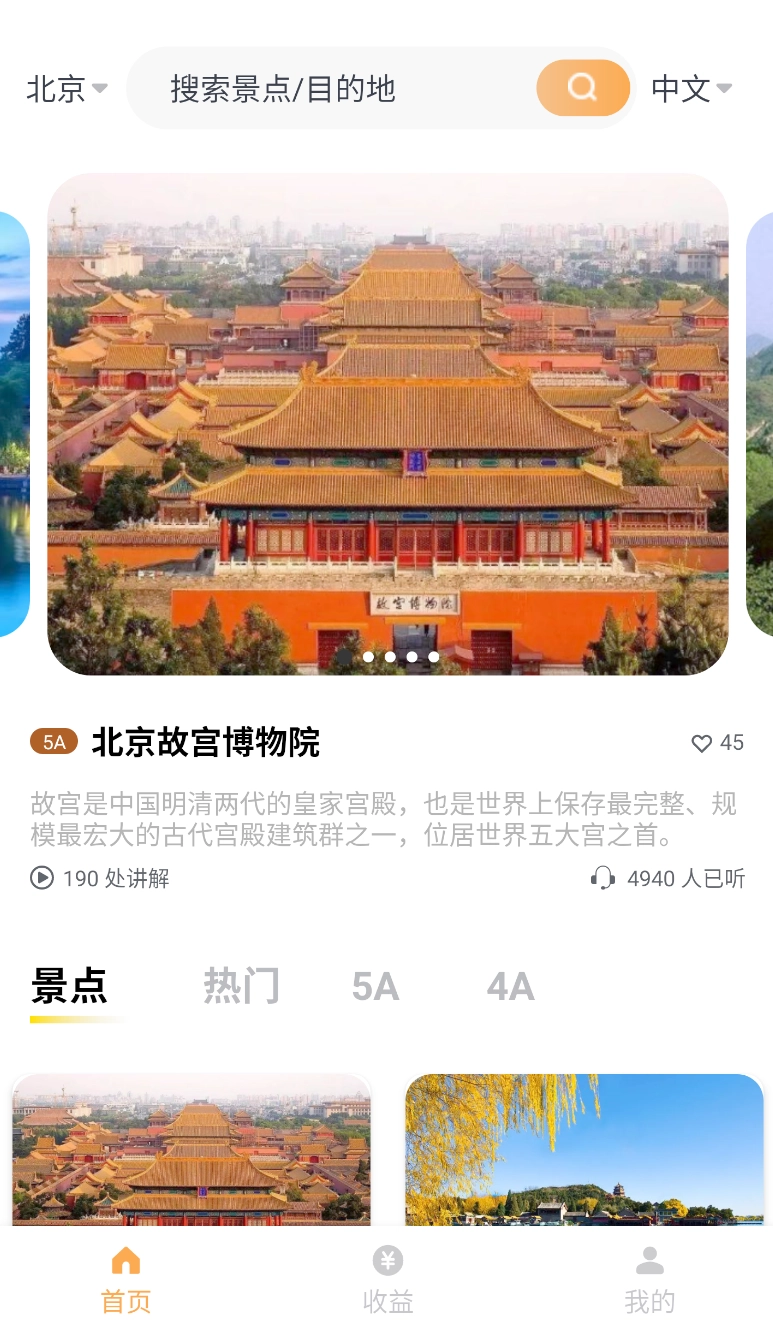Tap the headphone icon beside 4940人已听
Viewport: 773px width, 1322px height.
click(602, 878)
